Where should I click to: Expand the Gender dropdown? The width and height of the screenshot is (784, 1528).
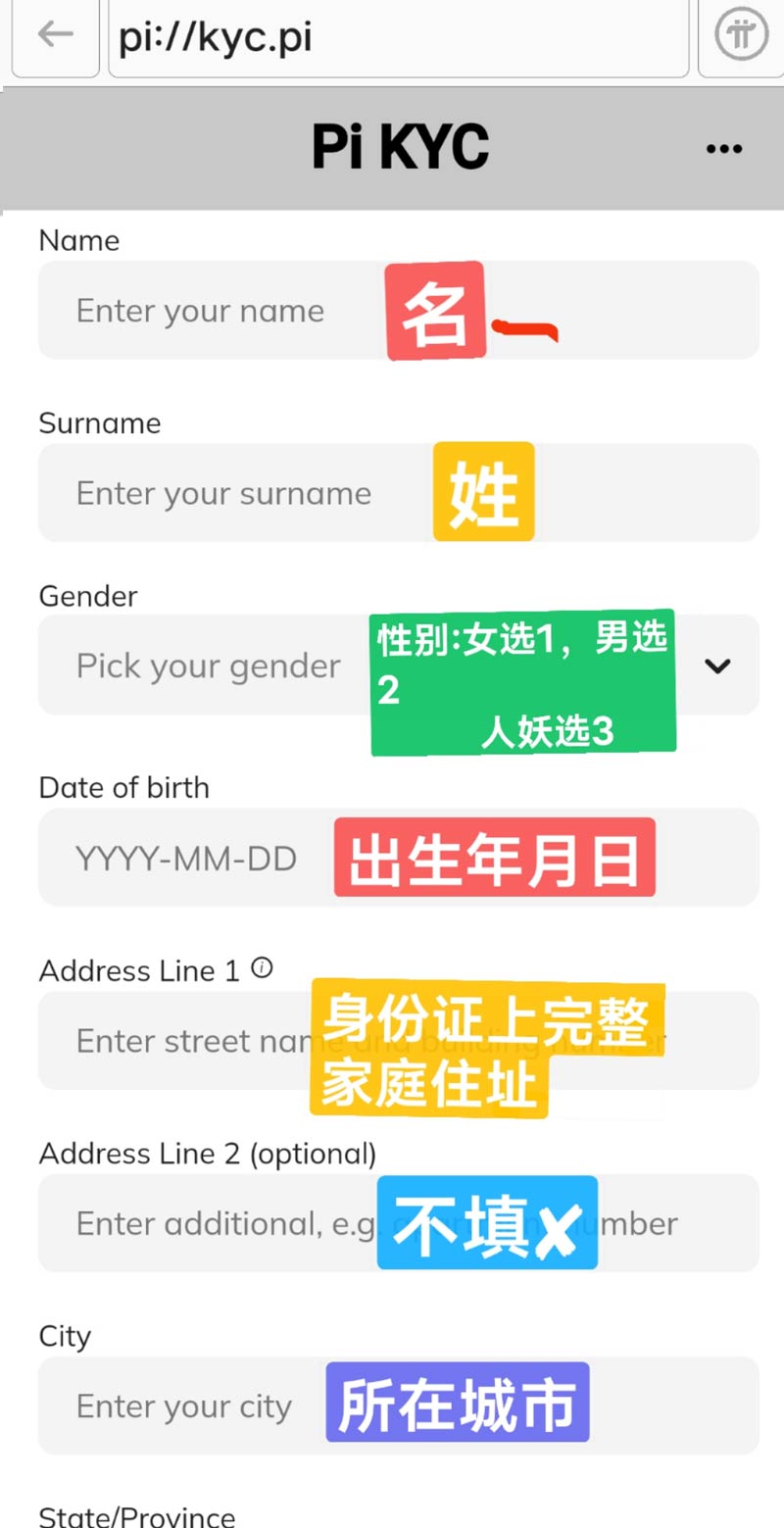point(399,665)
